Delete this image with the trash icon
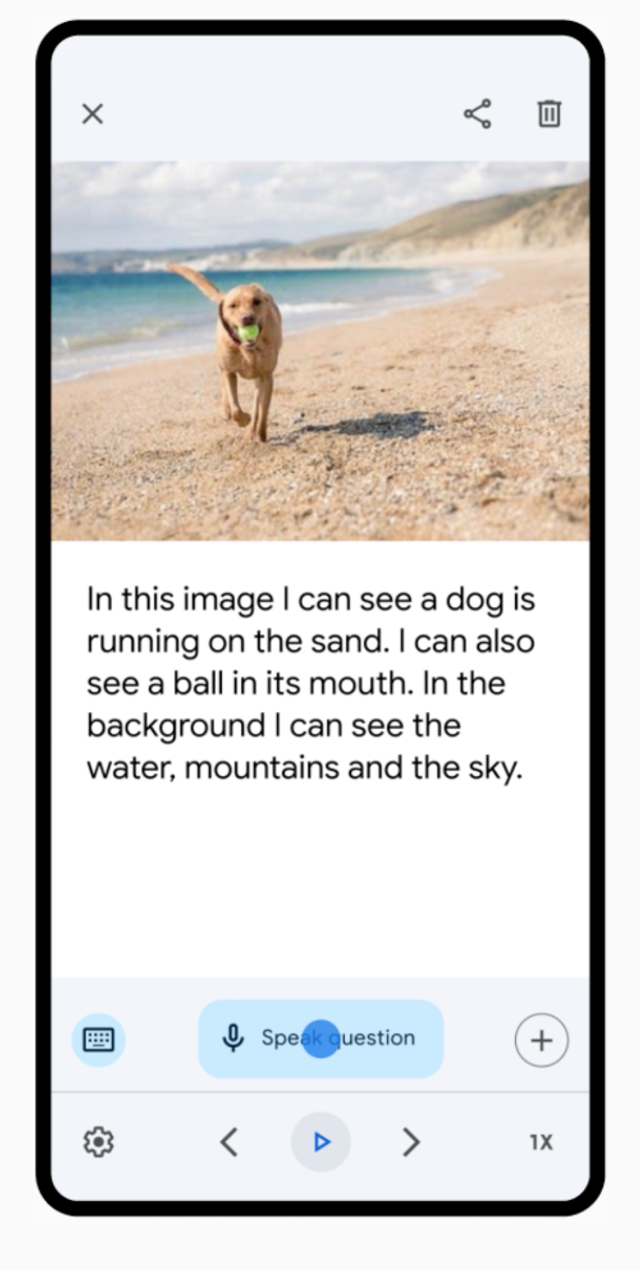 tap(549, 114)
